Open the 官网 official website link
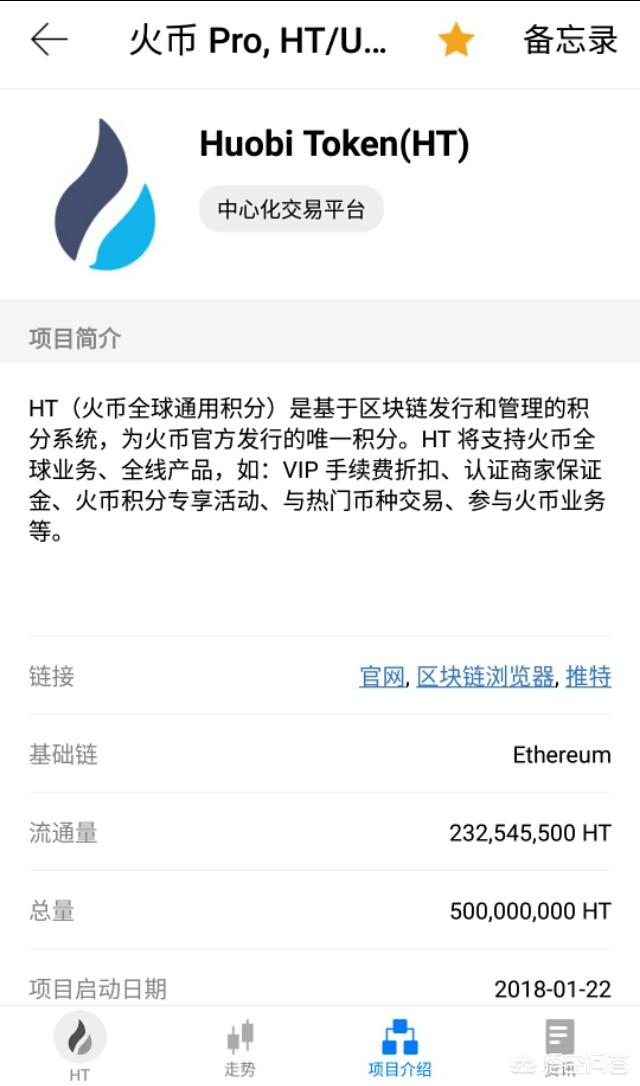 382,677
